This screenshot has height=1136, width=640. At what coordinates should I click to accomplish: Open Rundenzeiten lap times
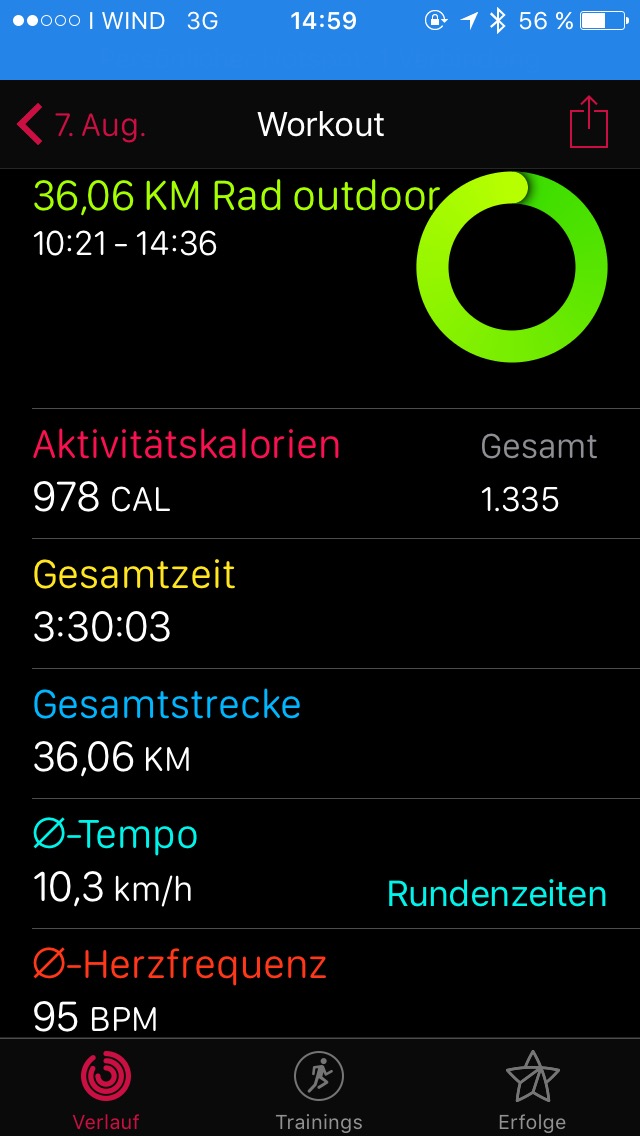pyautogui.click(x=496, y=894)
